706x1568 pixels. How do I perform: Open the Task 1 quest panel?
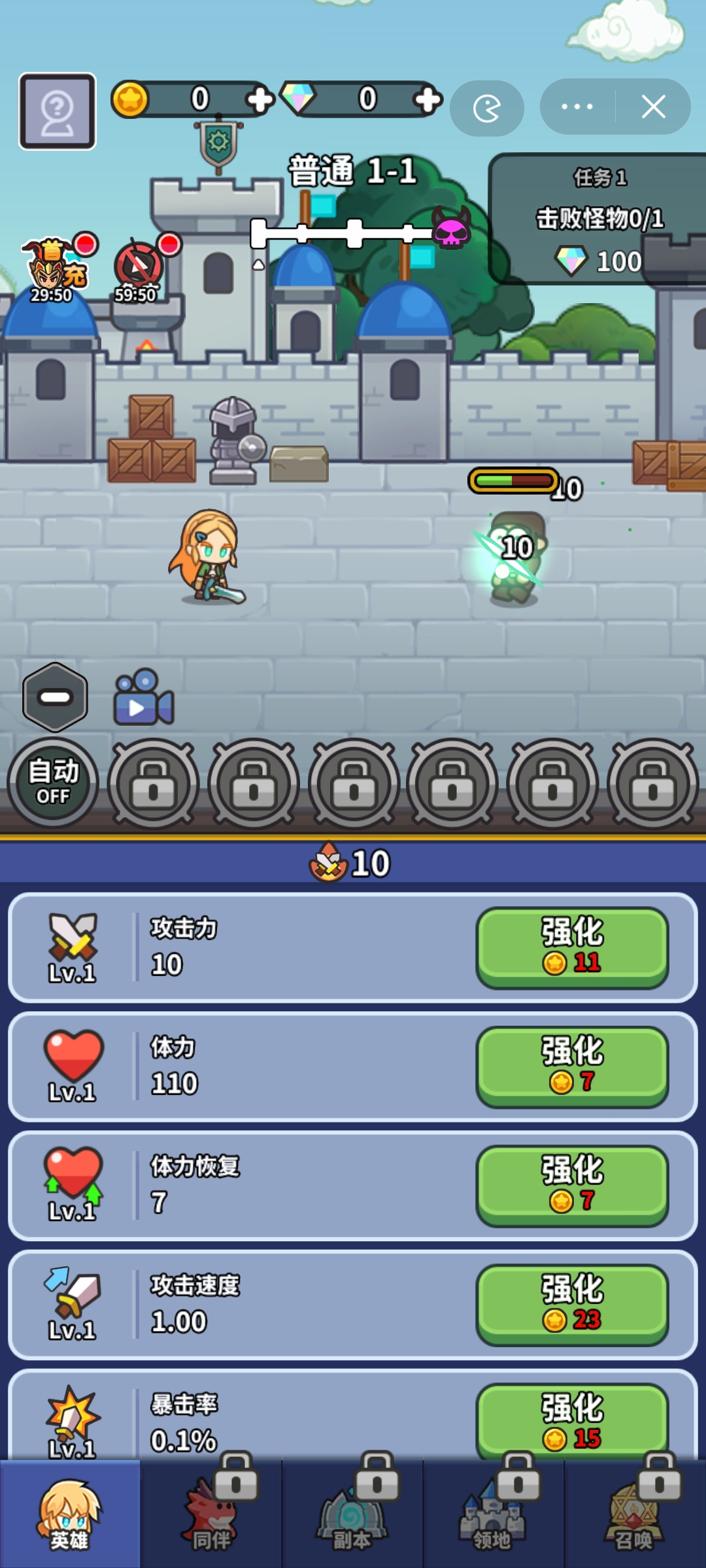pyautogui.click(x=598, y=219)
